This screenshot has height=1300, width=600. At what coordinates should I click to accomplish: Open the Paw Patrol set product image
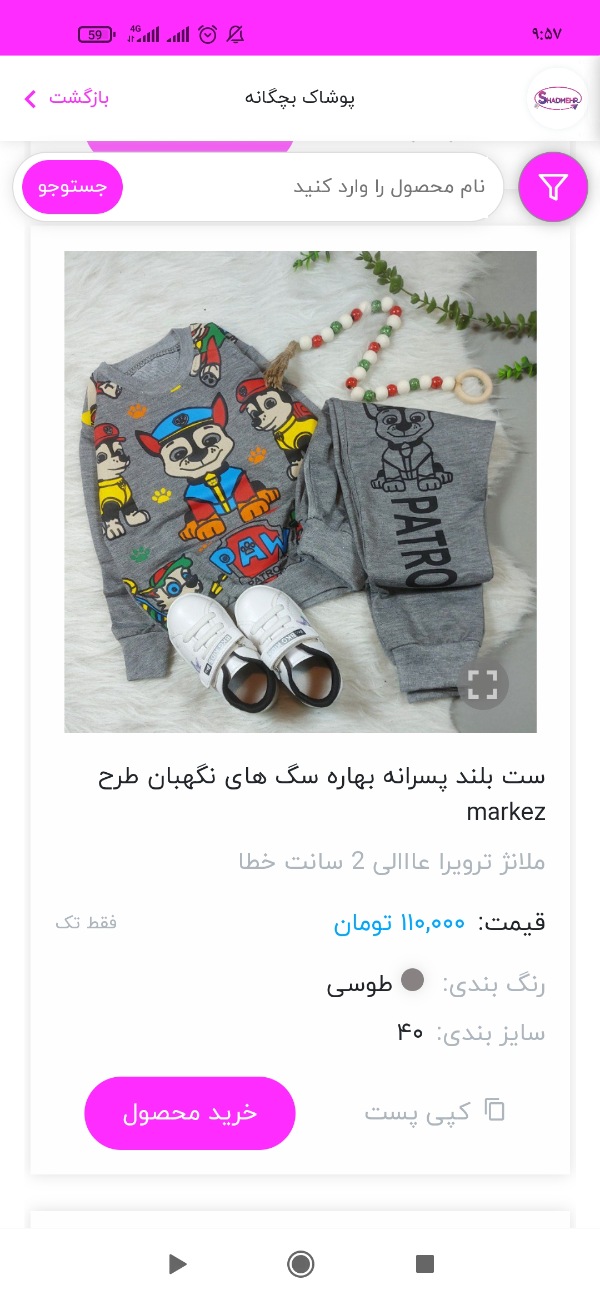tap(300, 491)
